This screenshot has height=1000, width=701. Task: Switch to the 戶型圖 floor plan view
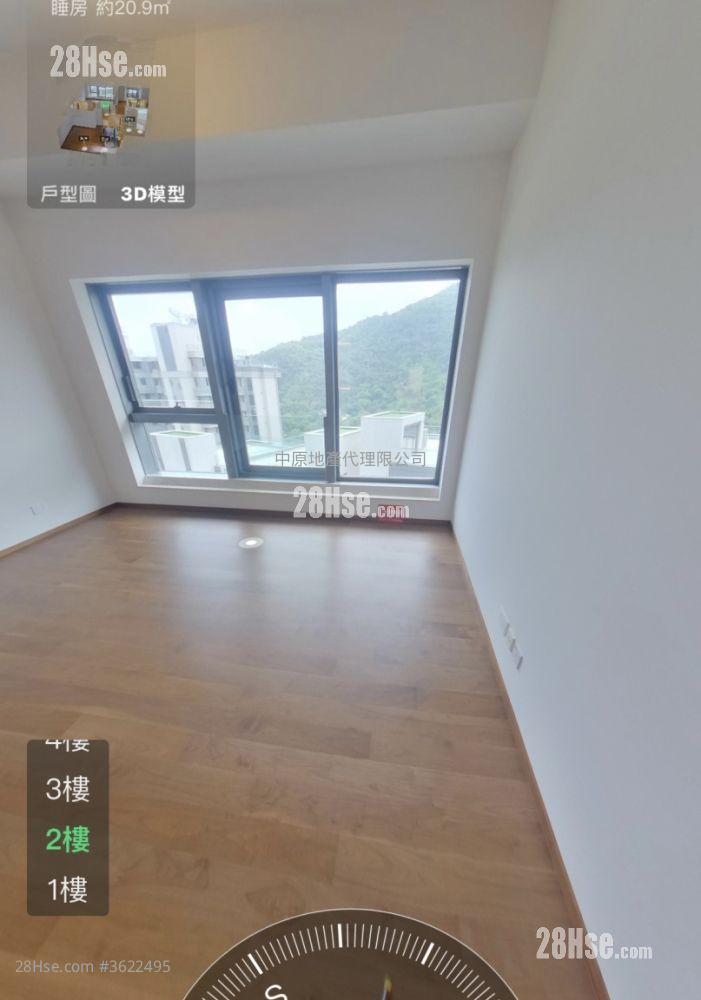pos(68,194)
